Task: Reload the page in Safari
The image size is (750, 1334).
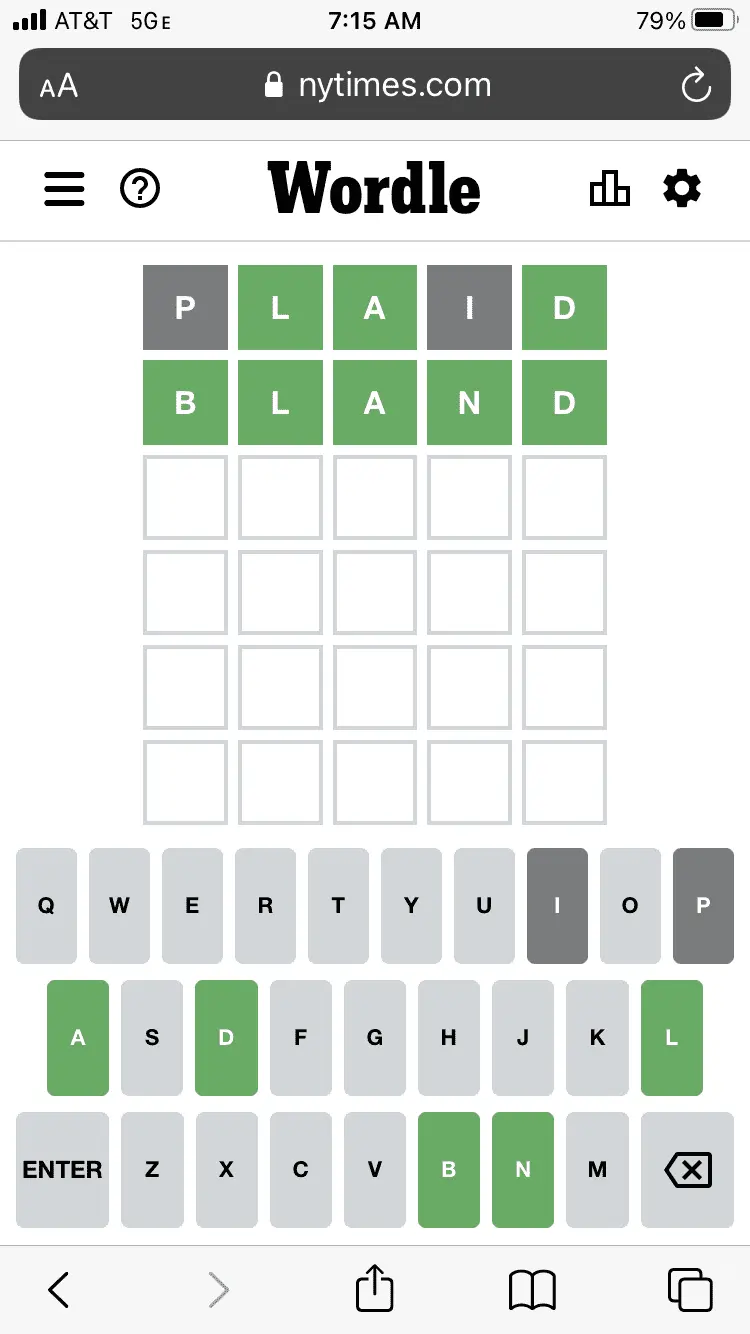Action: 695,86
